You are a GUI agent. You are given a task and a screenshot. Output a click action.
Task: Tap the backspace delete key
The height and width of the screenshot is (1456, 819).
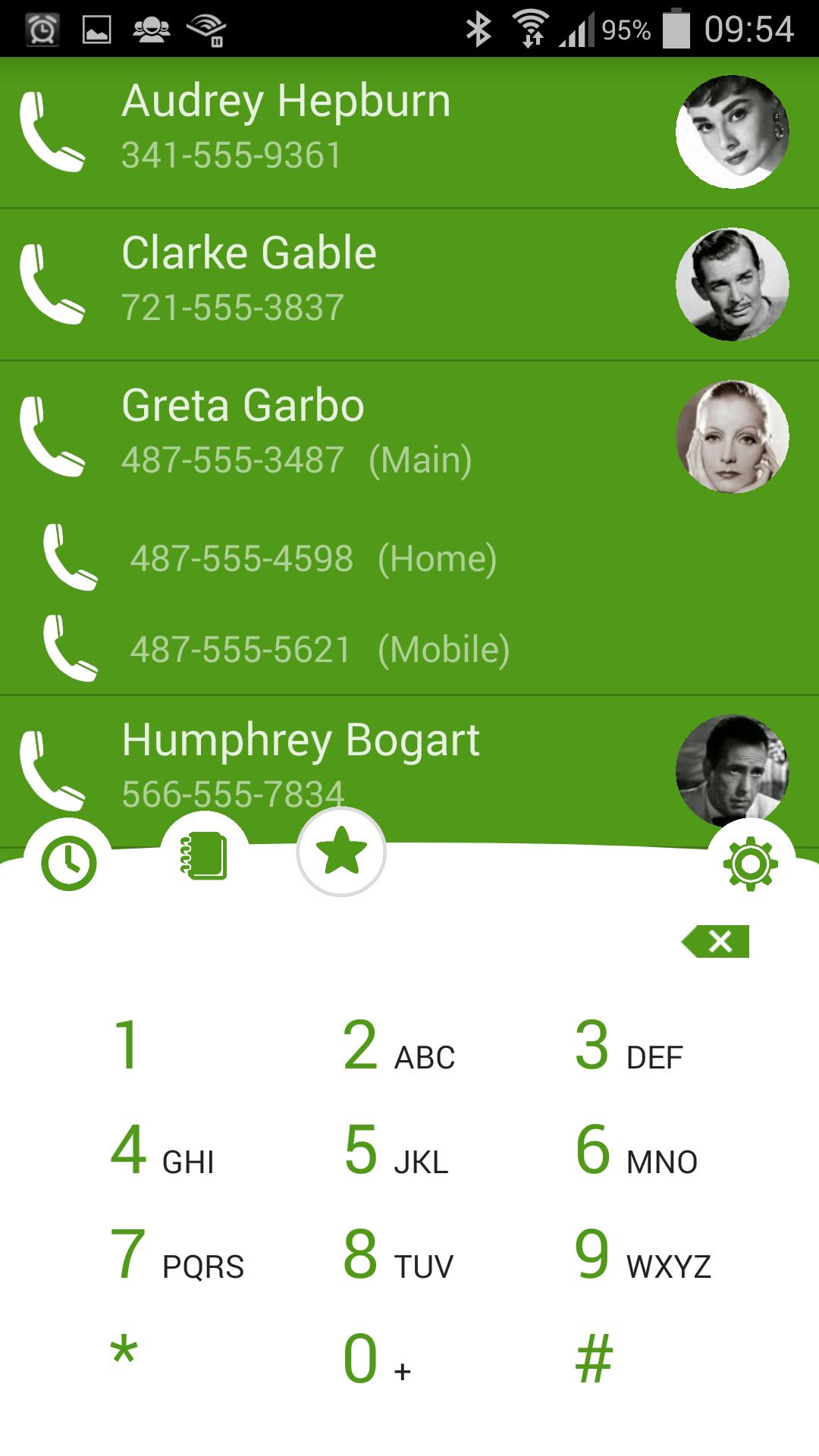tap(716, 942)
